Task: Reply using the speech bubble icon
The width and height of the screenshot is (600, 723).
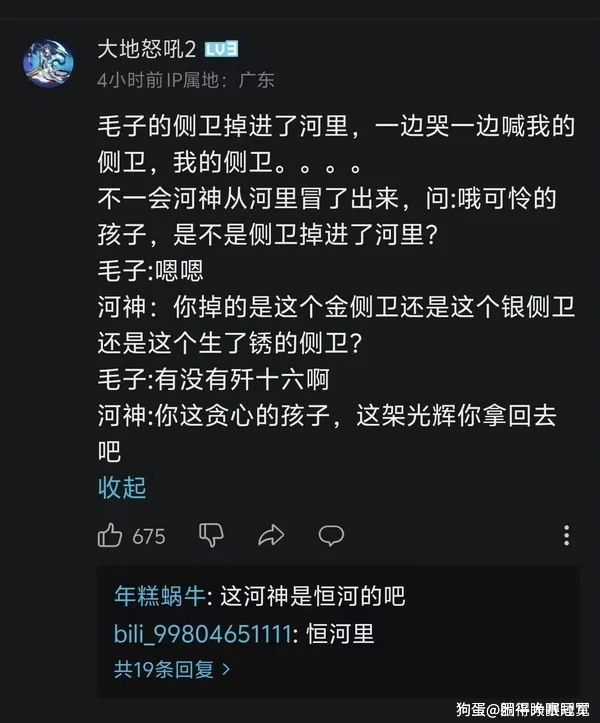Action: click(331, 536)
